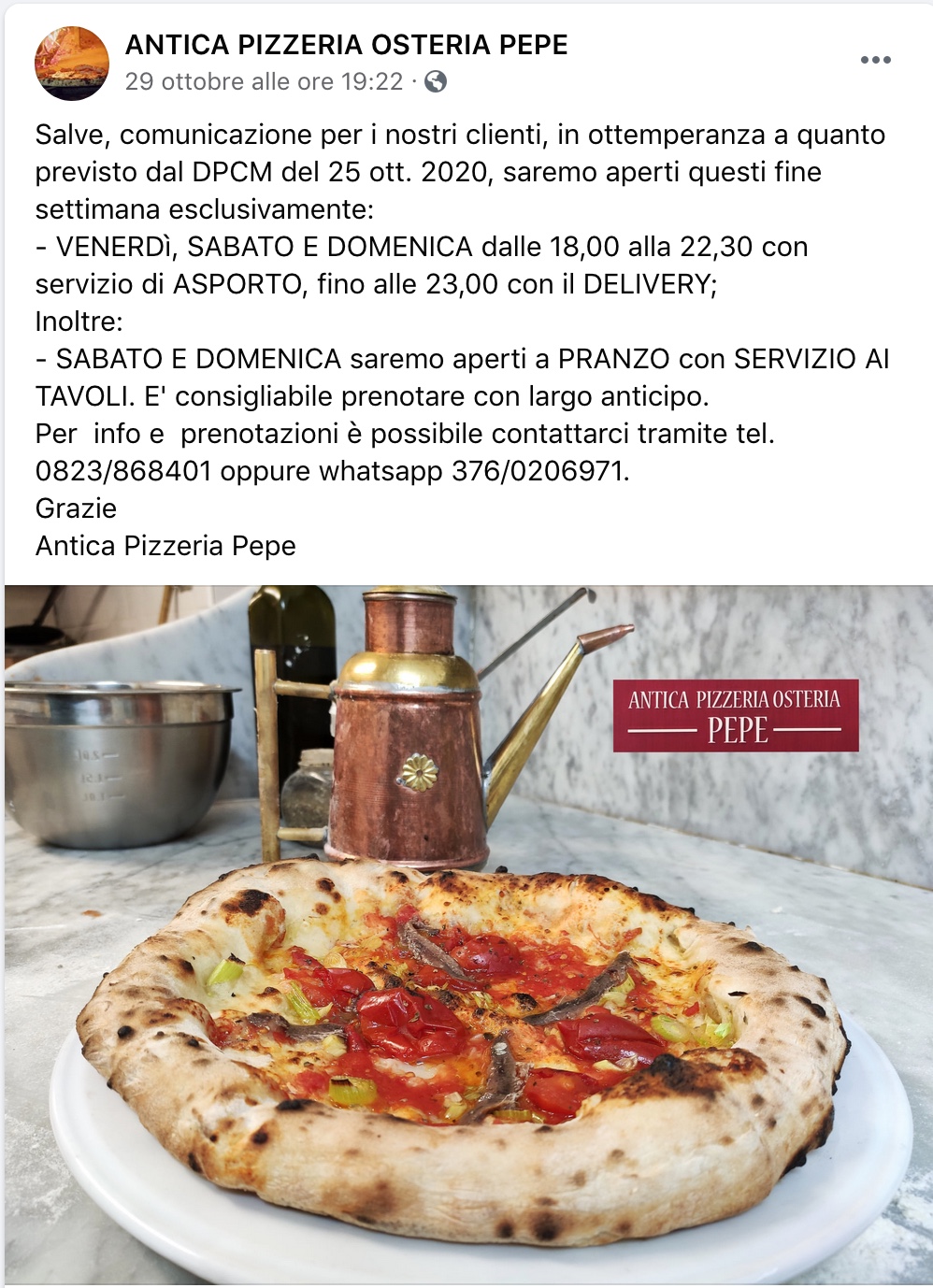Open the ANTICA PIZZERIA OSTERIA PEPE page name
Image resolution: width=933 pixels, height=1288 pixels.
pyautogui.click(x=346, y=45)
